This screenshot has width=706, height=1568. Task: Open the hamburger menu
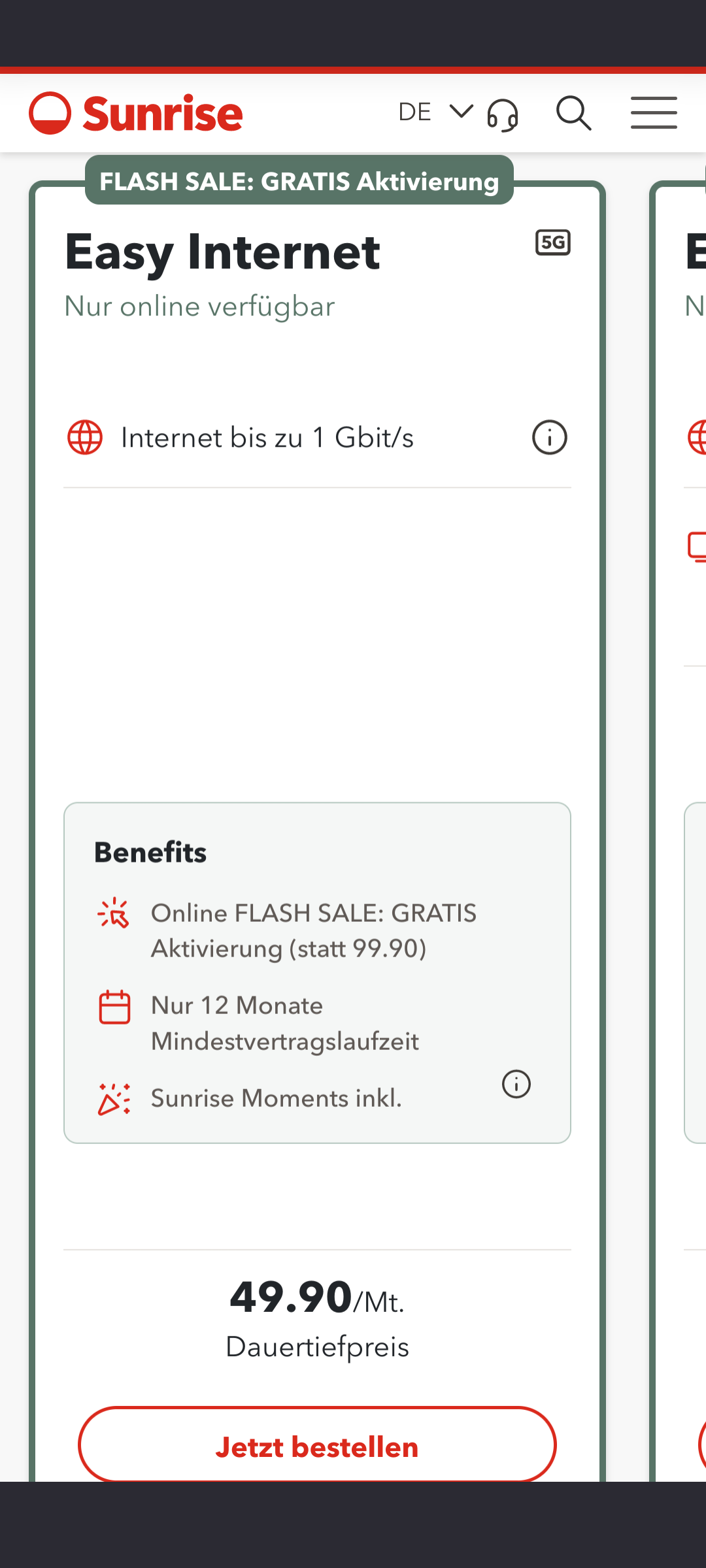654,113
